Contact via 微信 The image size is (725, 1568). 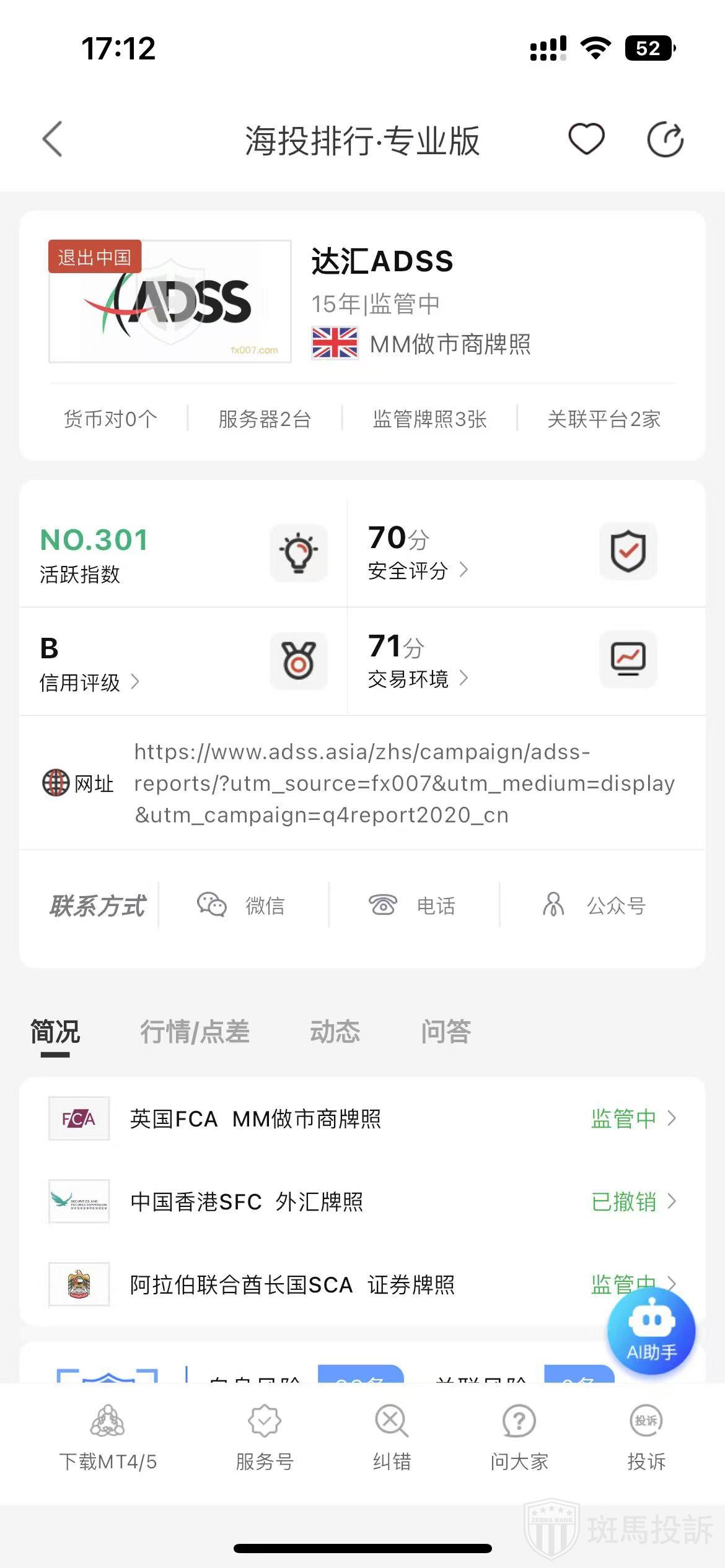243,905
